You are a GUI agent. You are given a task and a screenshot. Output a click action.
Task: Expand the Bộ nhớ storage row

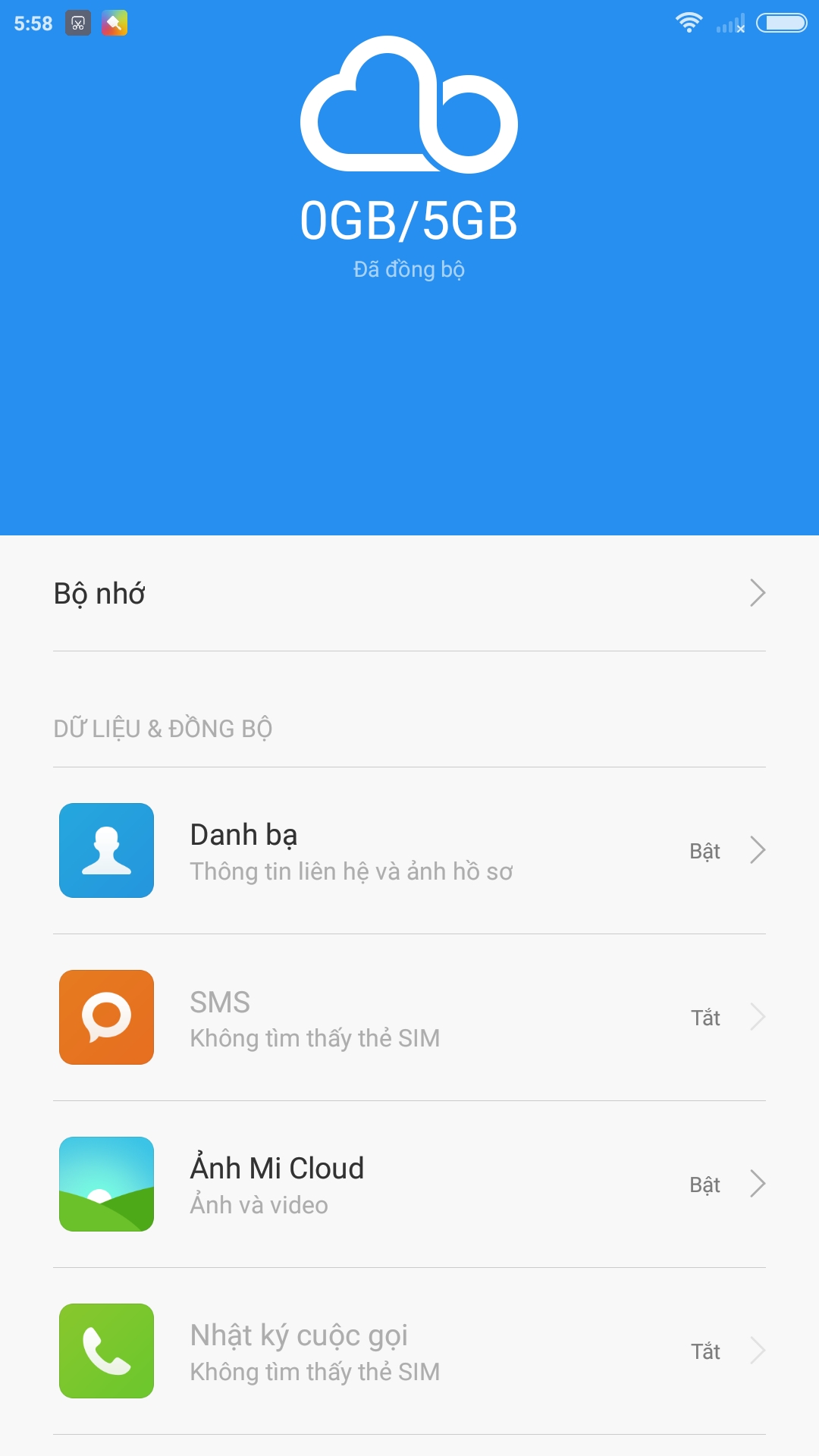tap(409, 595)
